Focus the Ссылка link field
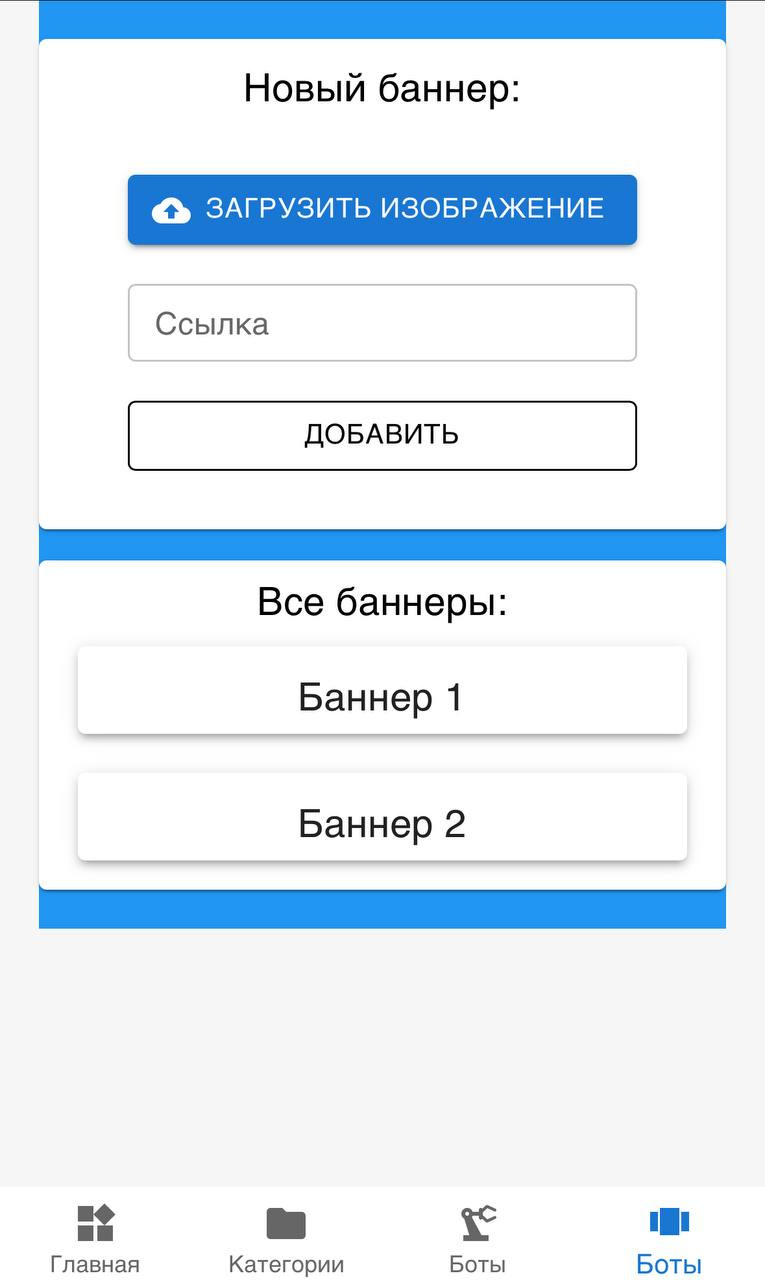765x1280 pixels. [382, 323]
